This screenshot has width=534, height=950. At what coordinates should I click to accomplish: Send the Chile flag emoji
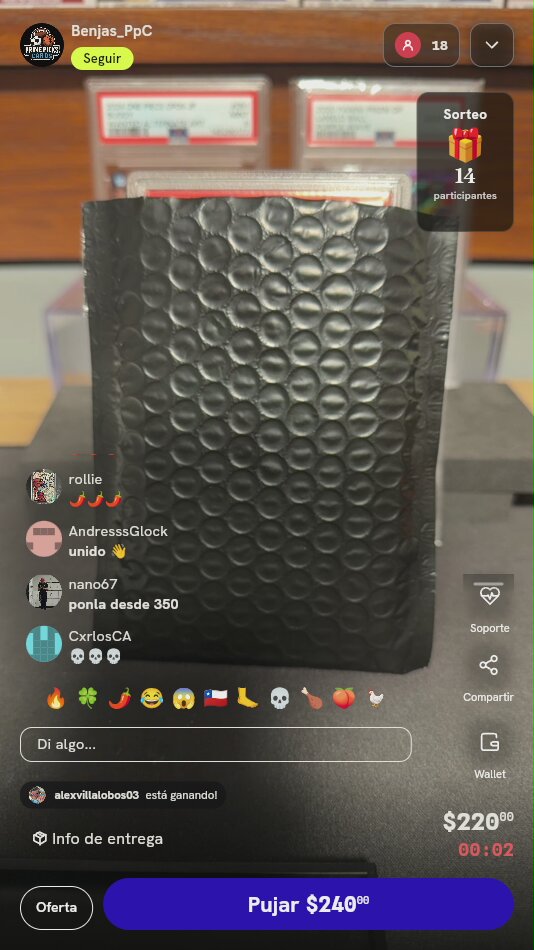click(215, 699)
